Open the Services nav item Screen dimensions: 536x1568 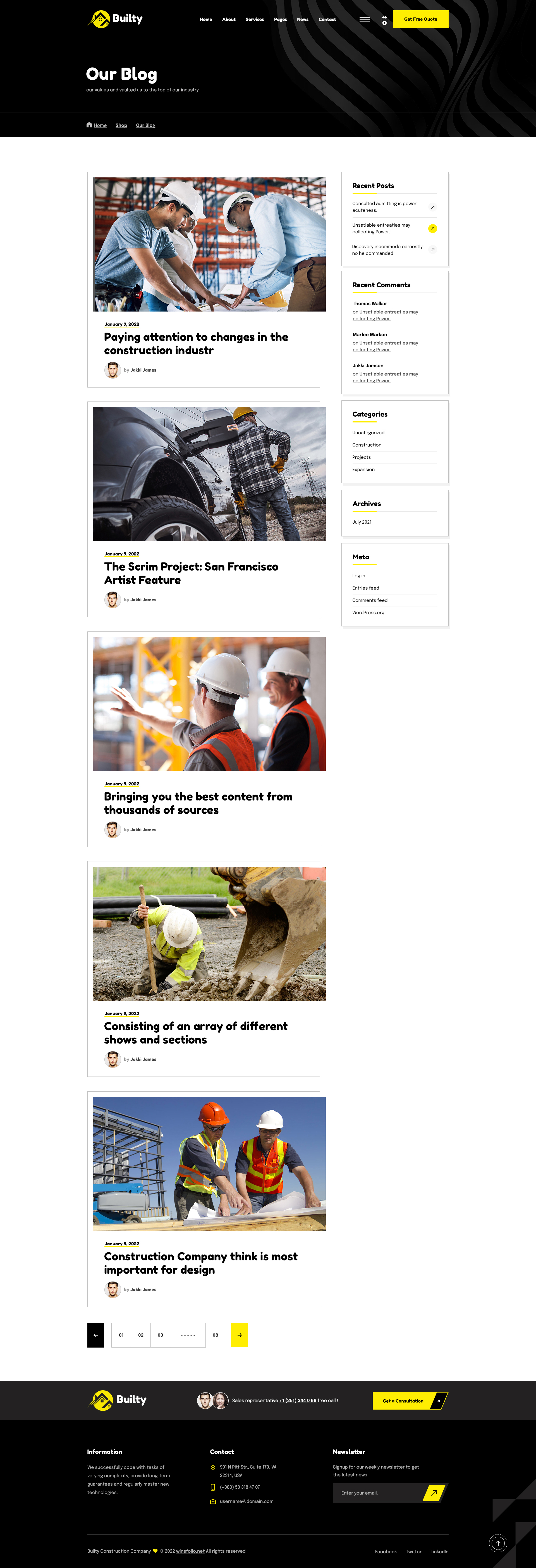254,20
